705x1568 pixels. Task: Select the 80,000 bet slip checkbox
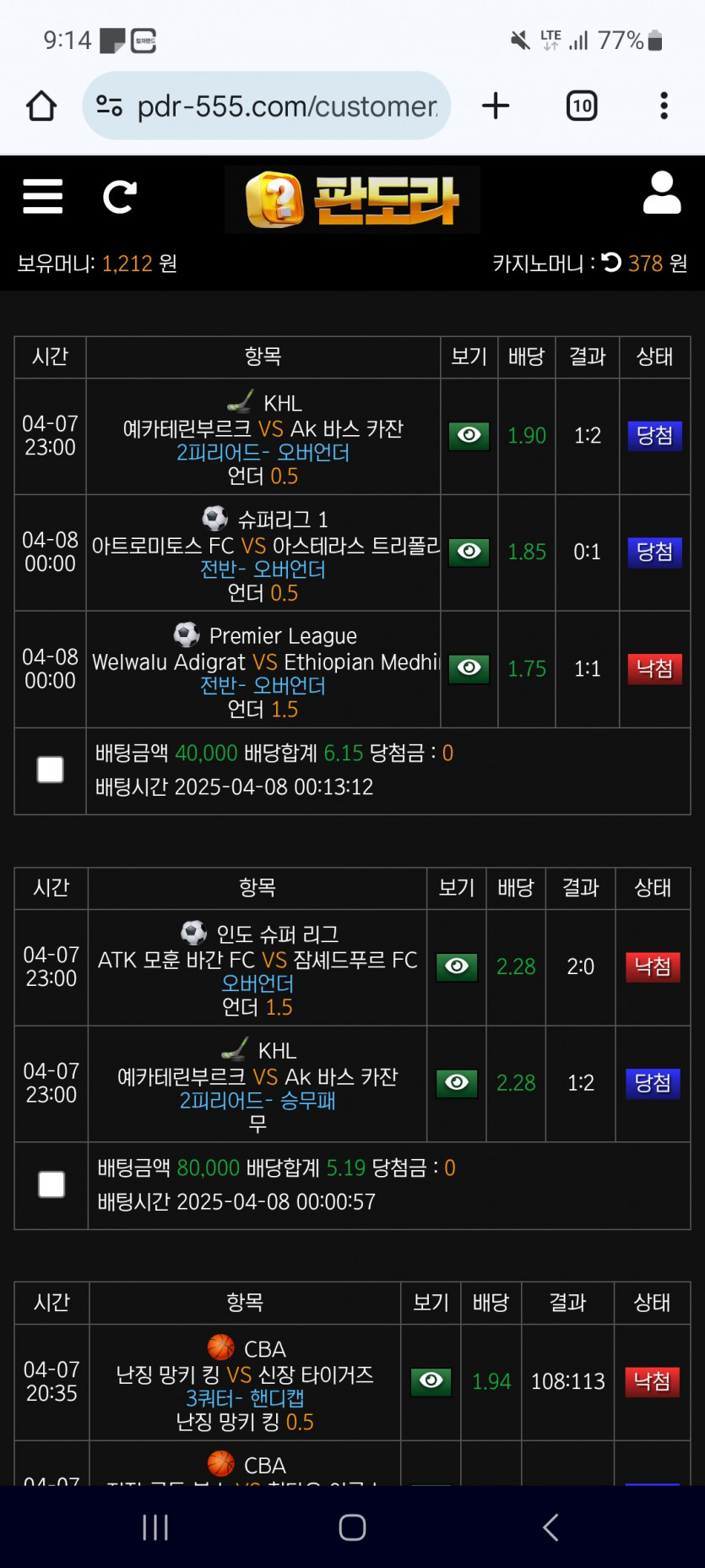pos(52,1184)
